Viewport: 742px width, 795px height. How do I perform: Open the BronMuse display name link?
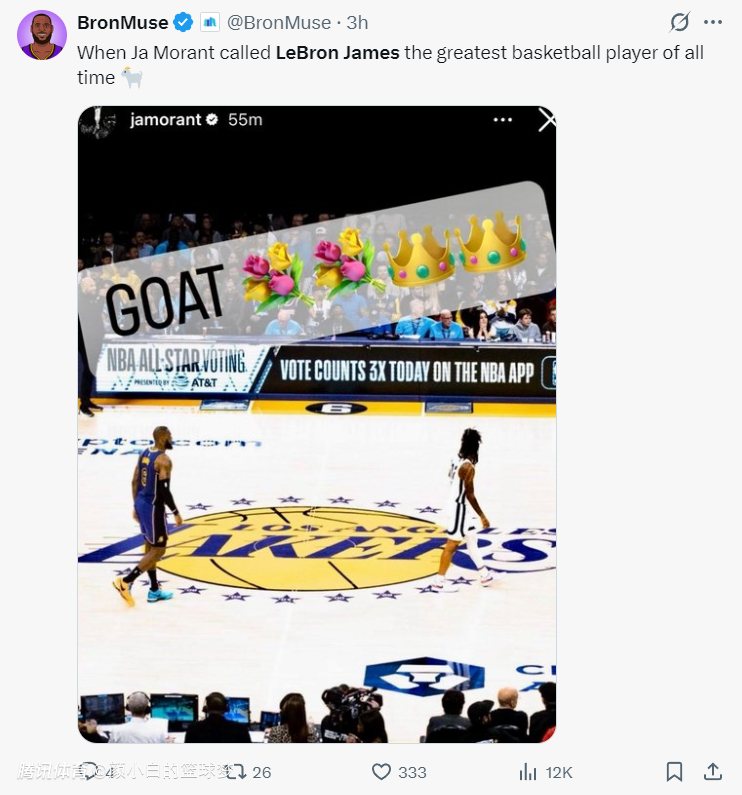122,23
